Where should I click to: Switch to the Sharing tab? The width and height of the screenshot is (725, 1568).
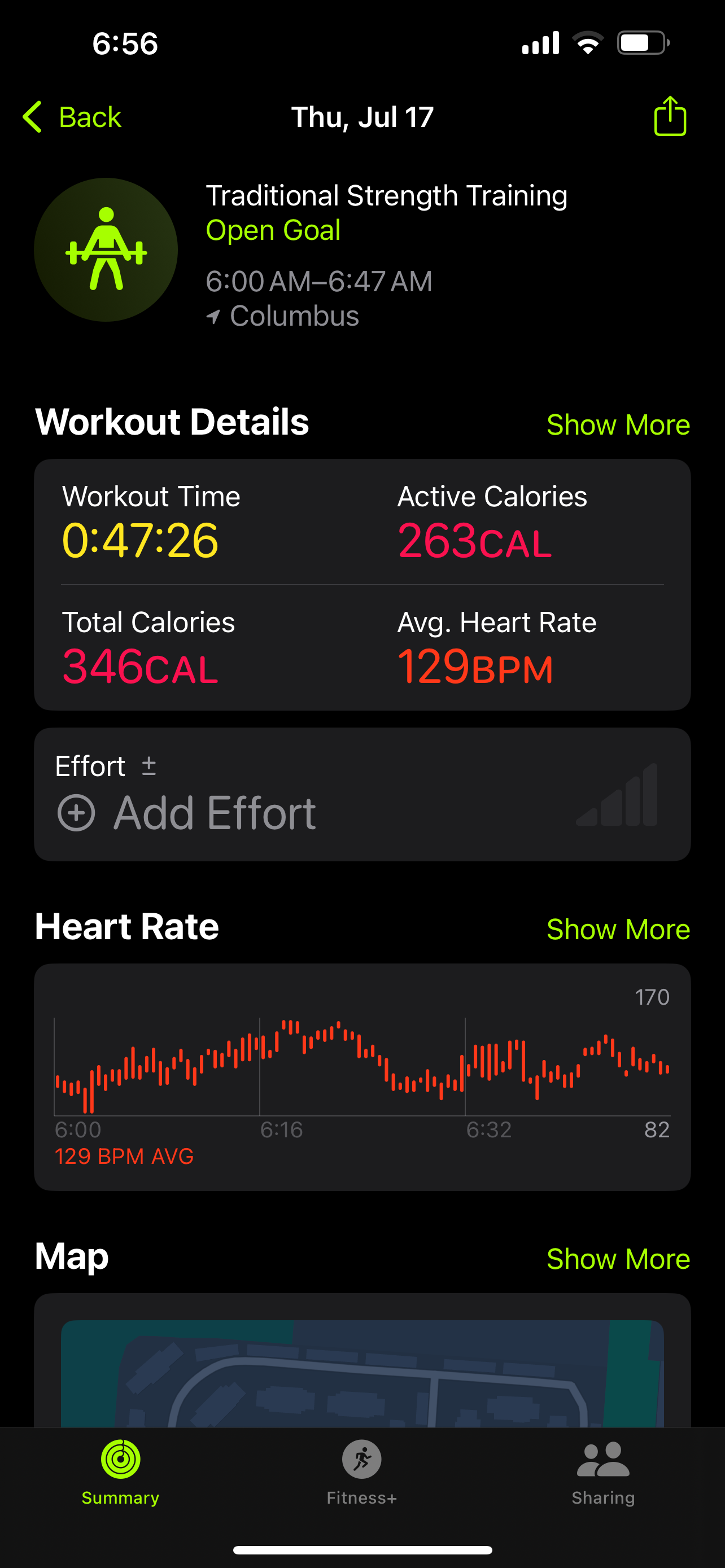tap(602, 1472)
